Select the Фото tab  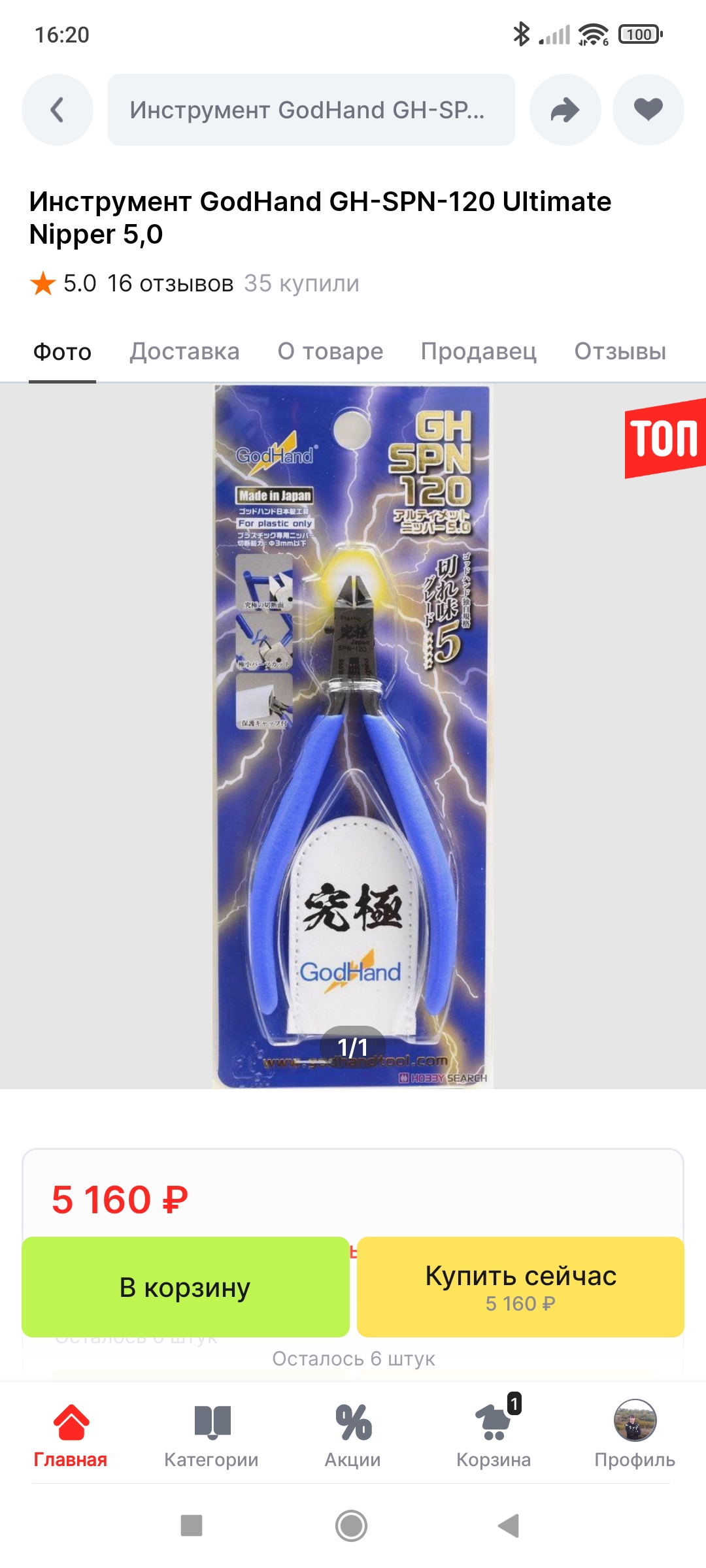62,351
